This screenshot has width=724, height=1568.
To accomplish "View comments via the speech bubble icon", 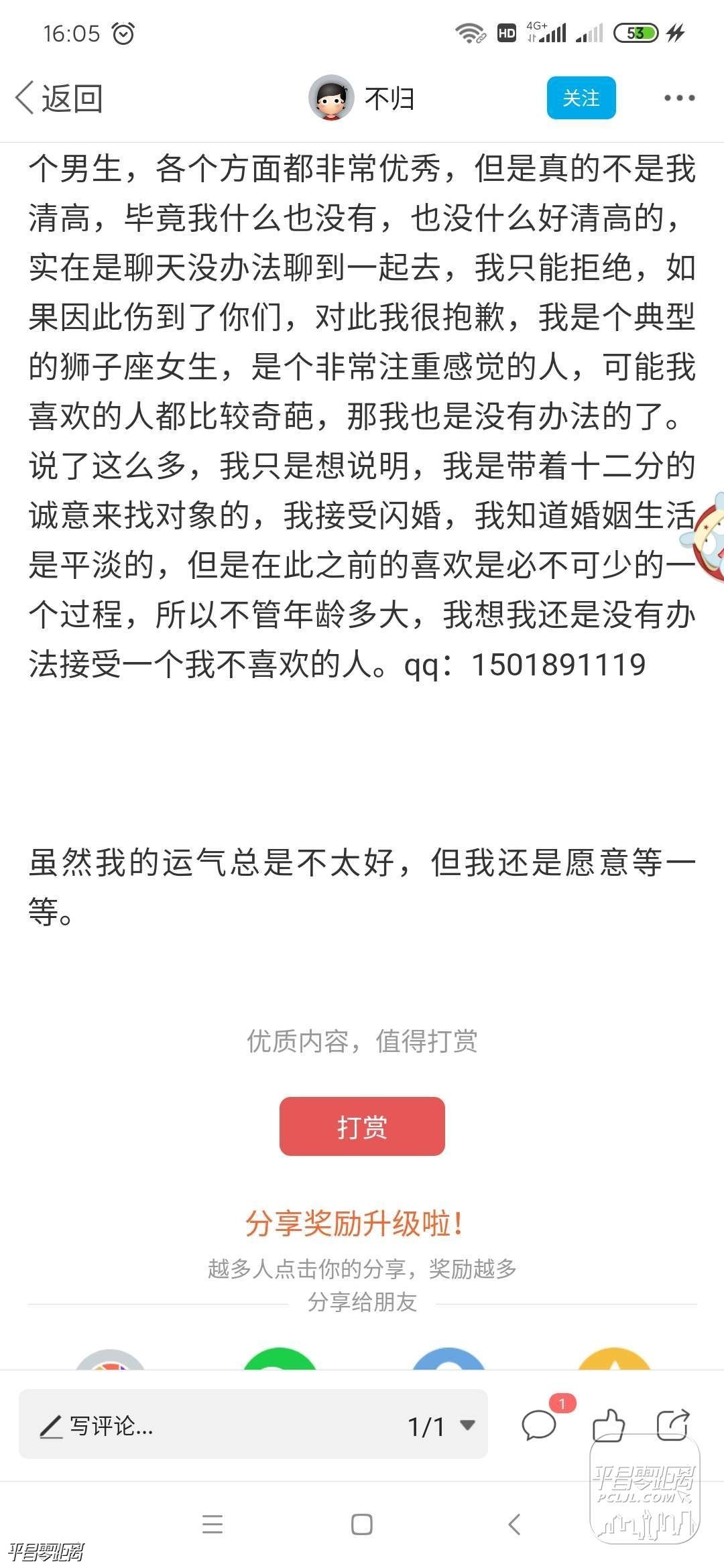I will [x=540, y=1424].
